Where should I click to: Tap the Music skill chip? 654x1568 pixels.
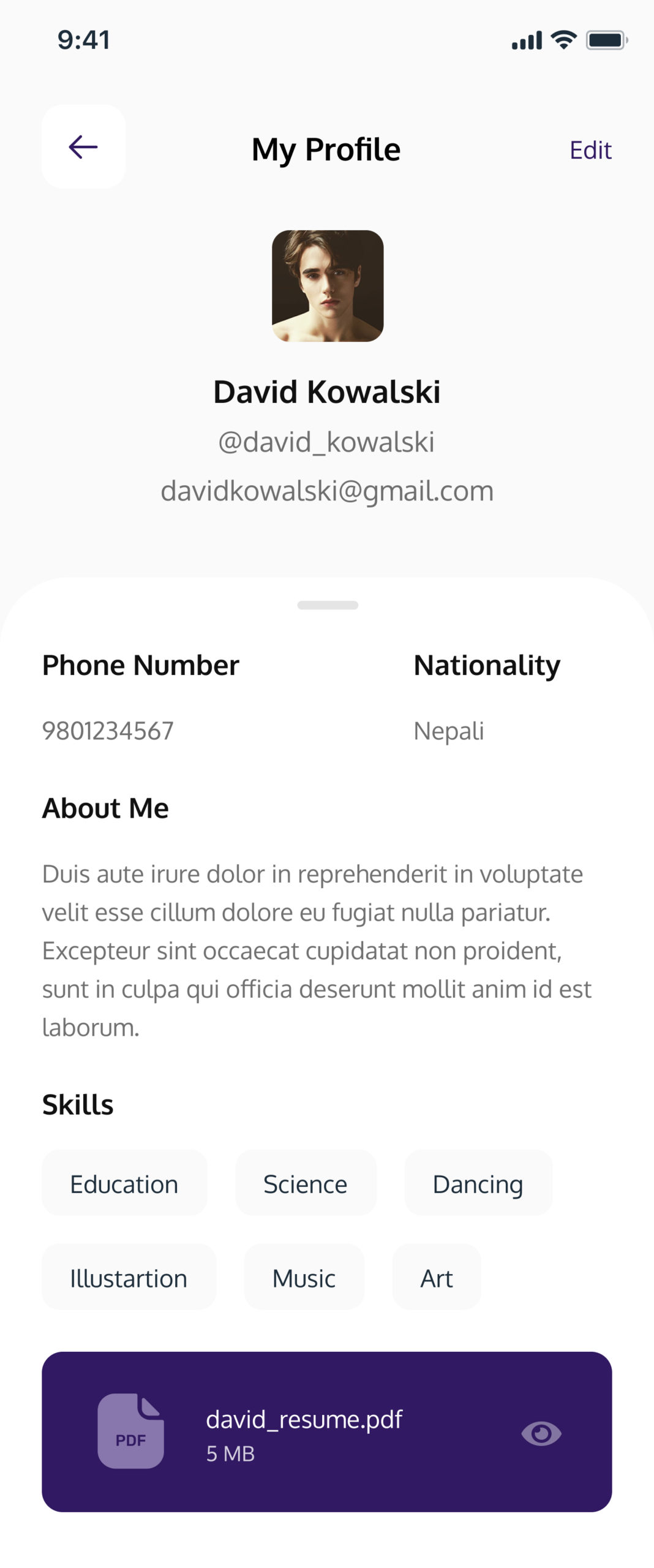click(304, 1278)
